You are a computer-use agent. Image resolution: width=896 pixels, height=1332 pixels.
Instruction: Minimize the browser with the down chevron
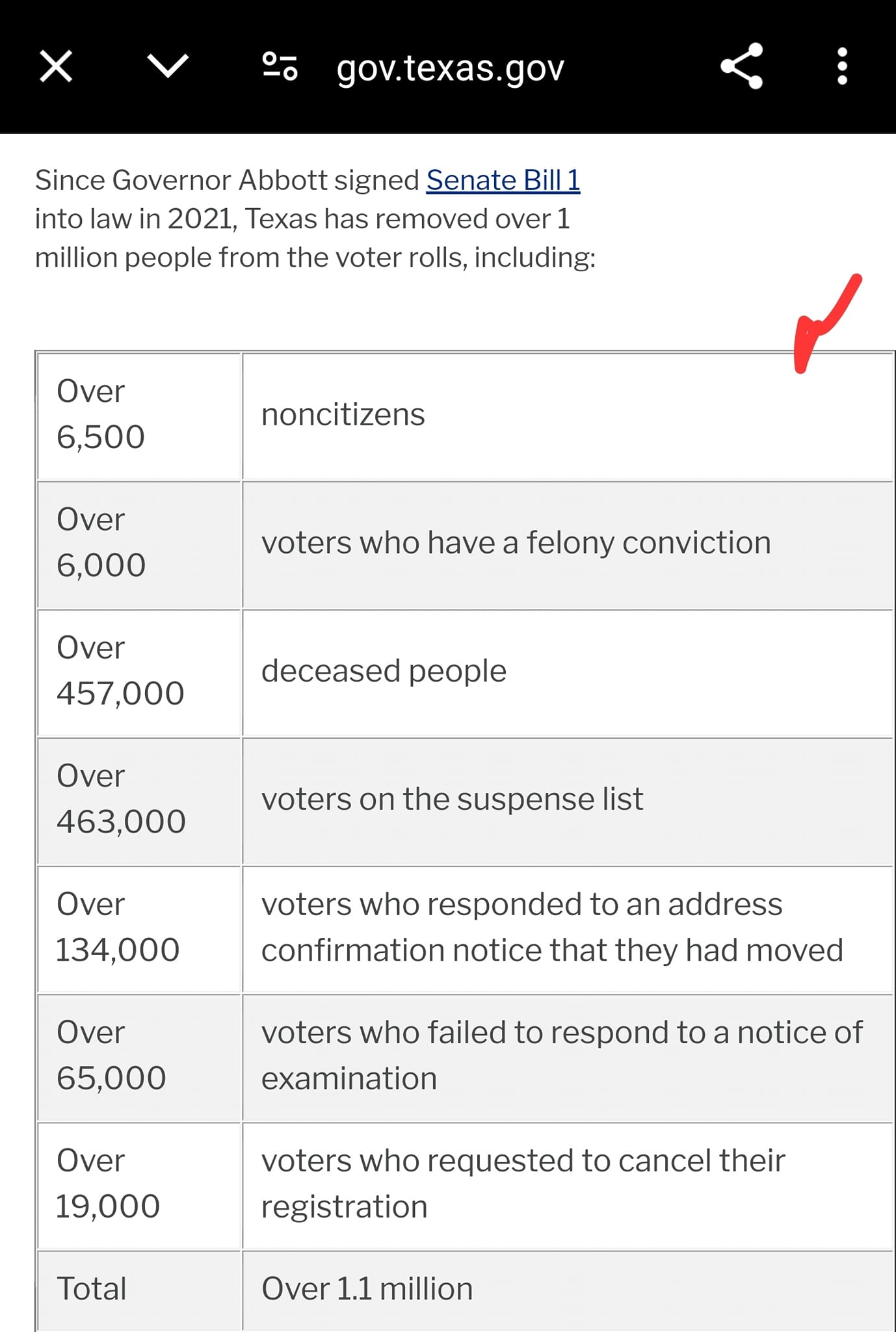168,66
